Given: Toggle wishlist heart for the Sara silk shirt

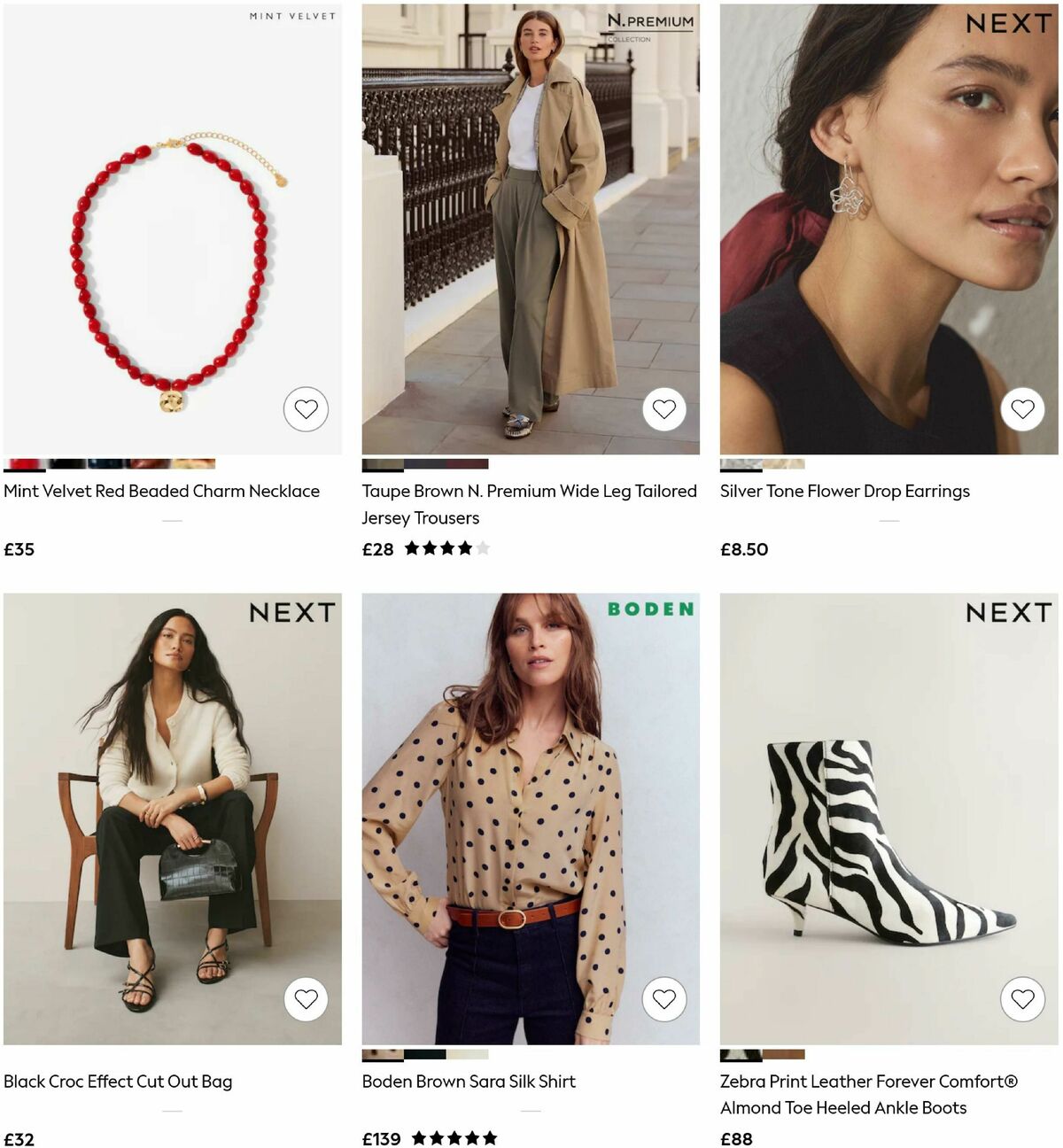Looking at the screenshot, I should click(x=664, y=999).
